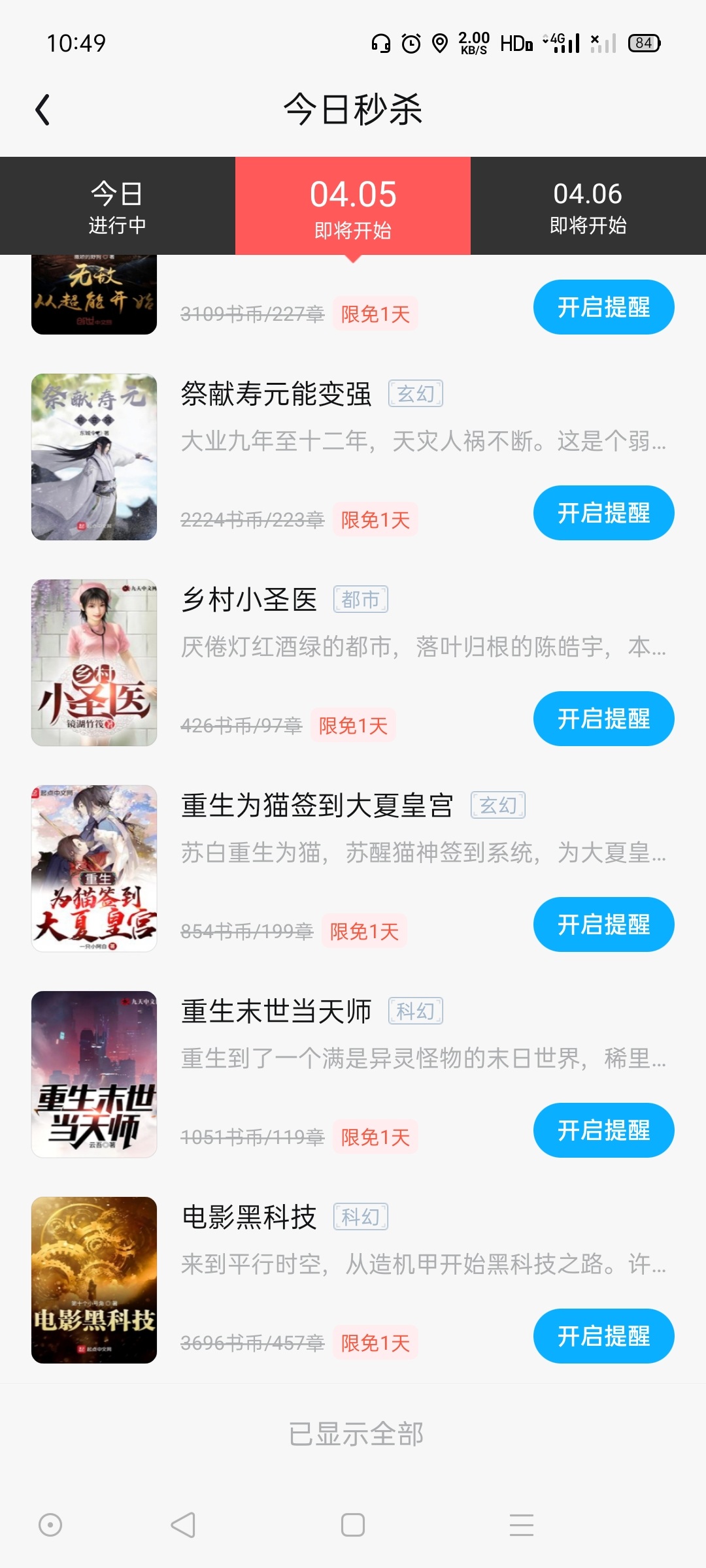Open the 重生为猫签到大夏皇宫 cover

point(94,868)
